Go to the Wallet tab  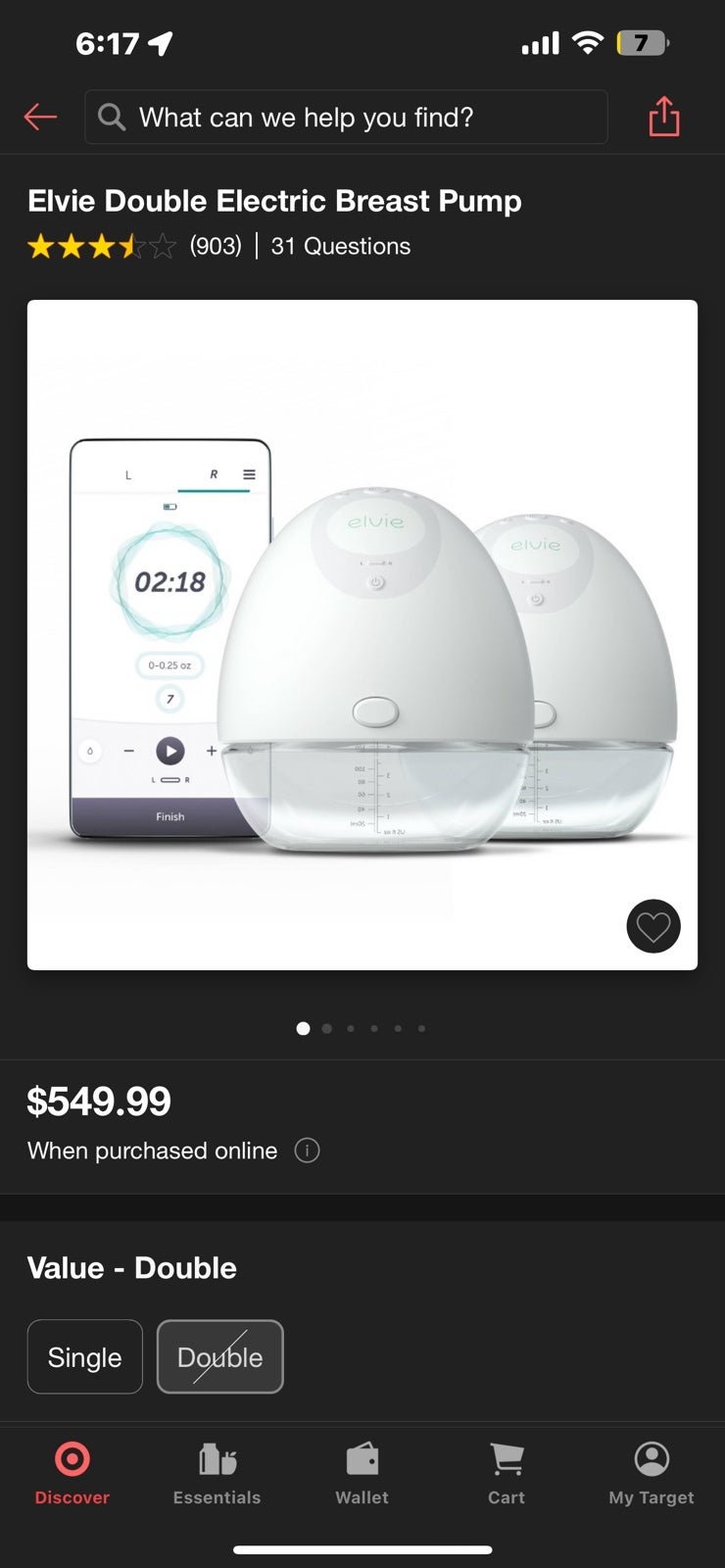click(x=362, y=1473)
